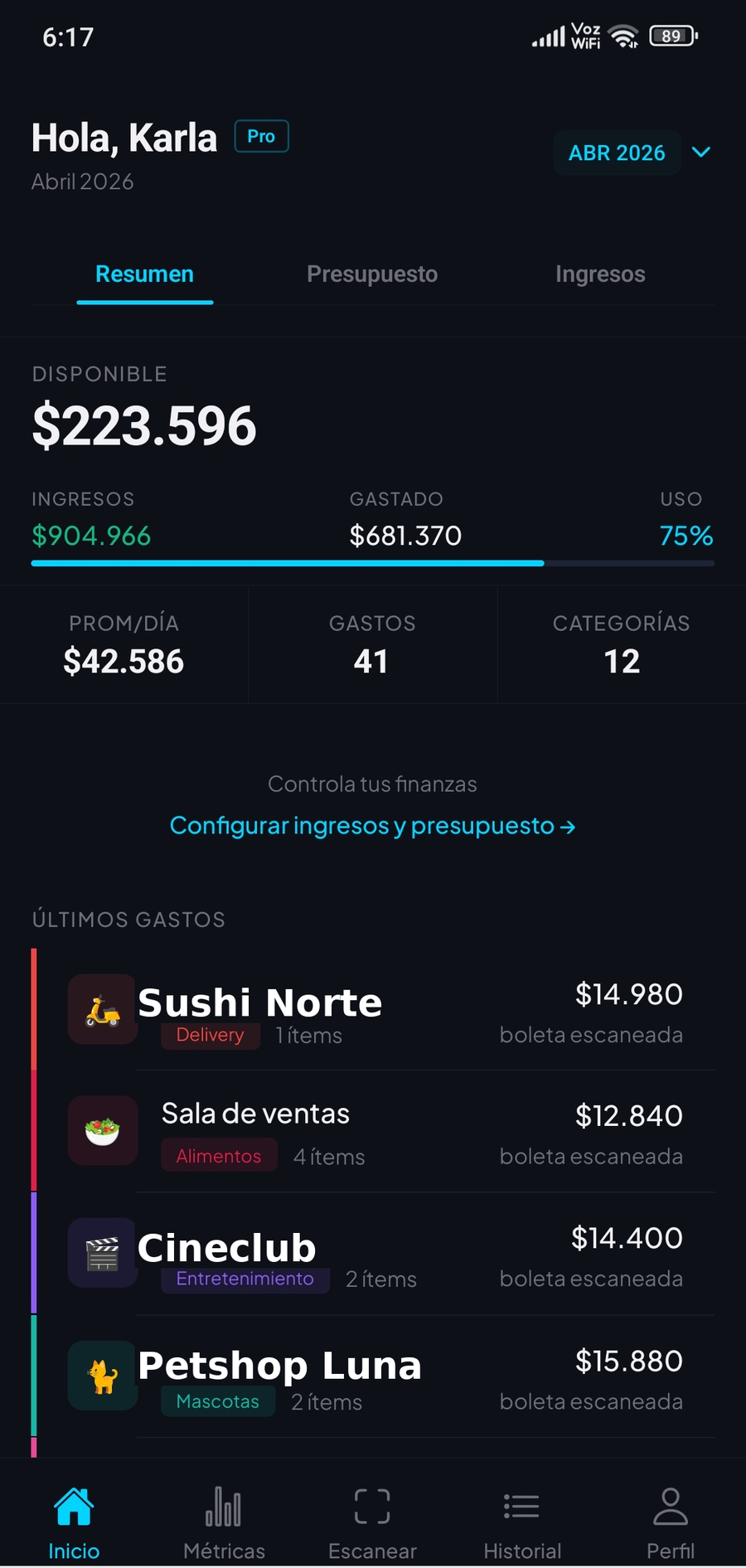Tap the Sala de ventas salad icon
Viewport: 746px width, 1568px height.
coord(102,1130)
